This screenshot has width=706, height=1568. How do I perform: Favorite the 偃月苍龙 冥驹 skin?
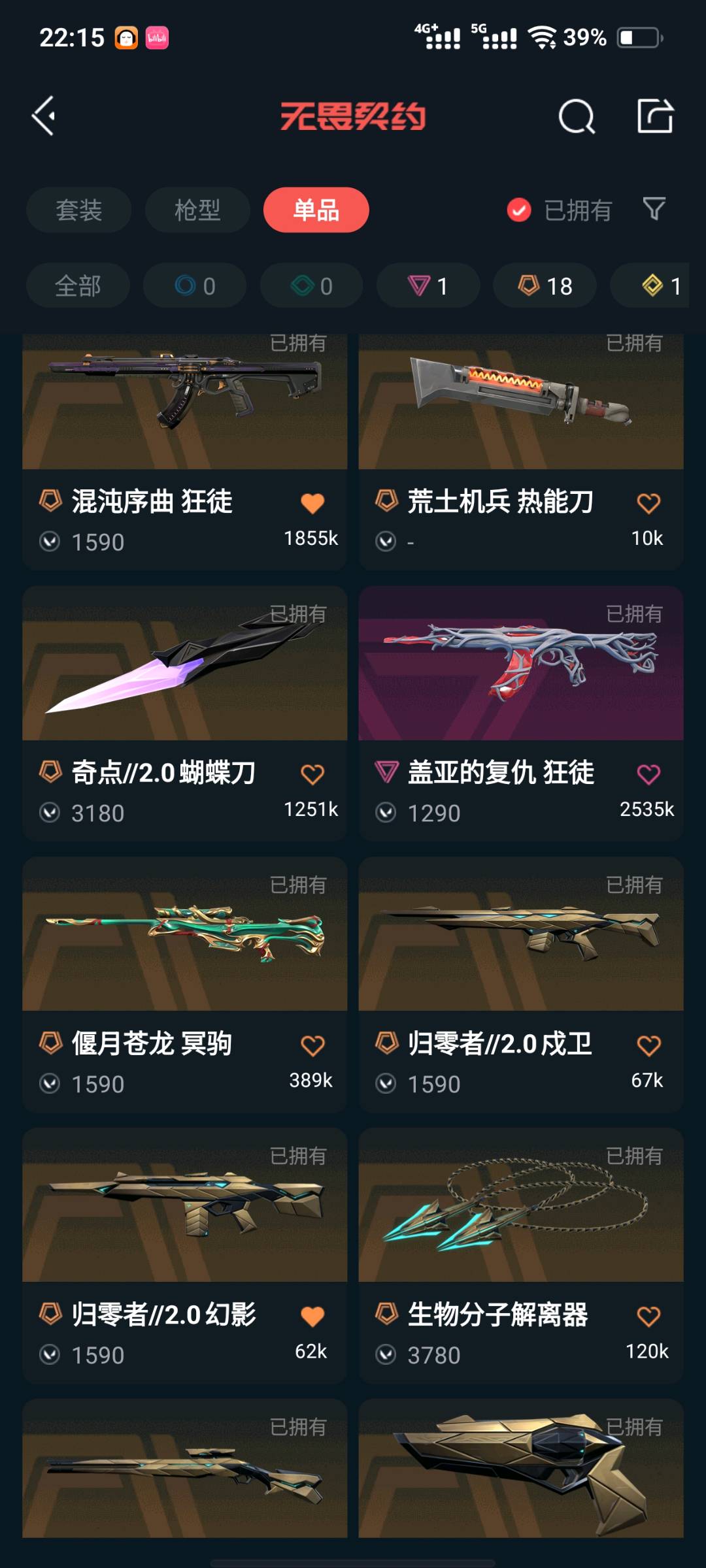312,1045
